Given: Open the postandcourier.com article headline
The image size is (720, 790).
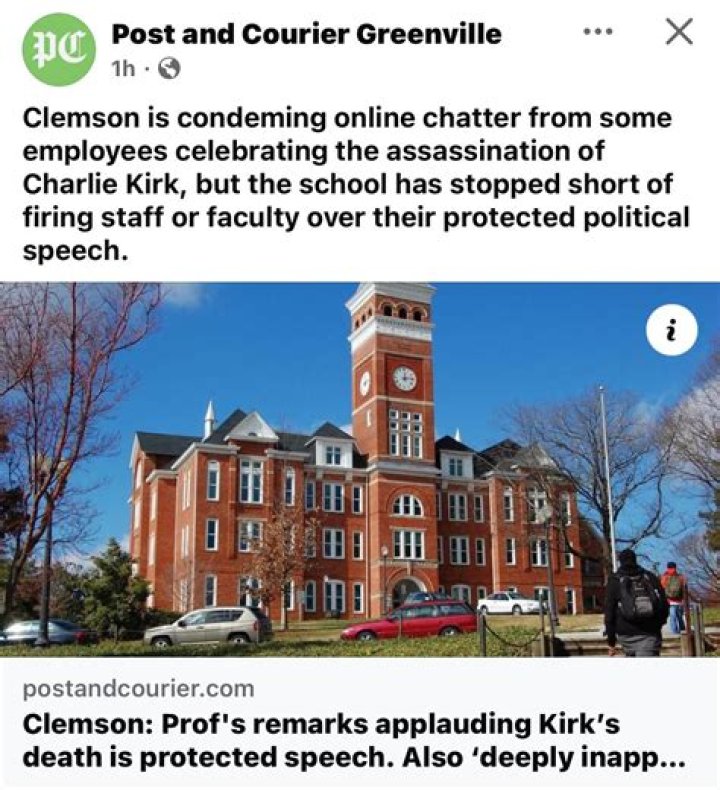Looking at the screenshot, I should point(353,740).
